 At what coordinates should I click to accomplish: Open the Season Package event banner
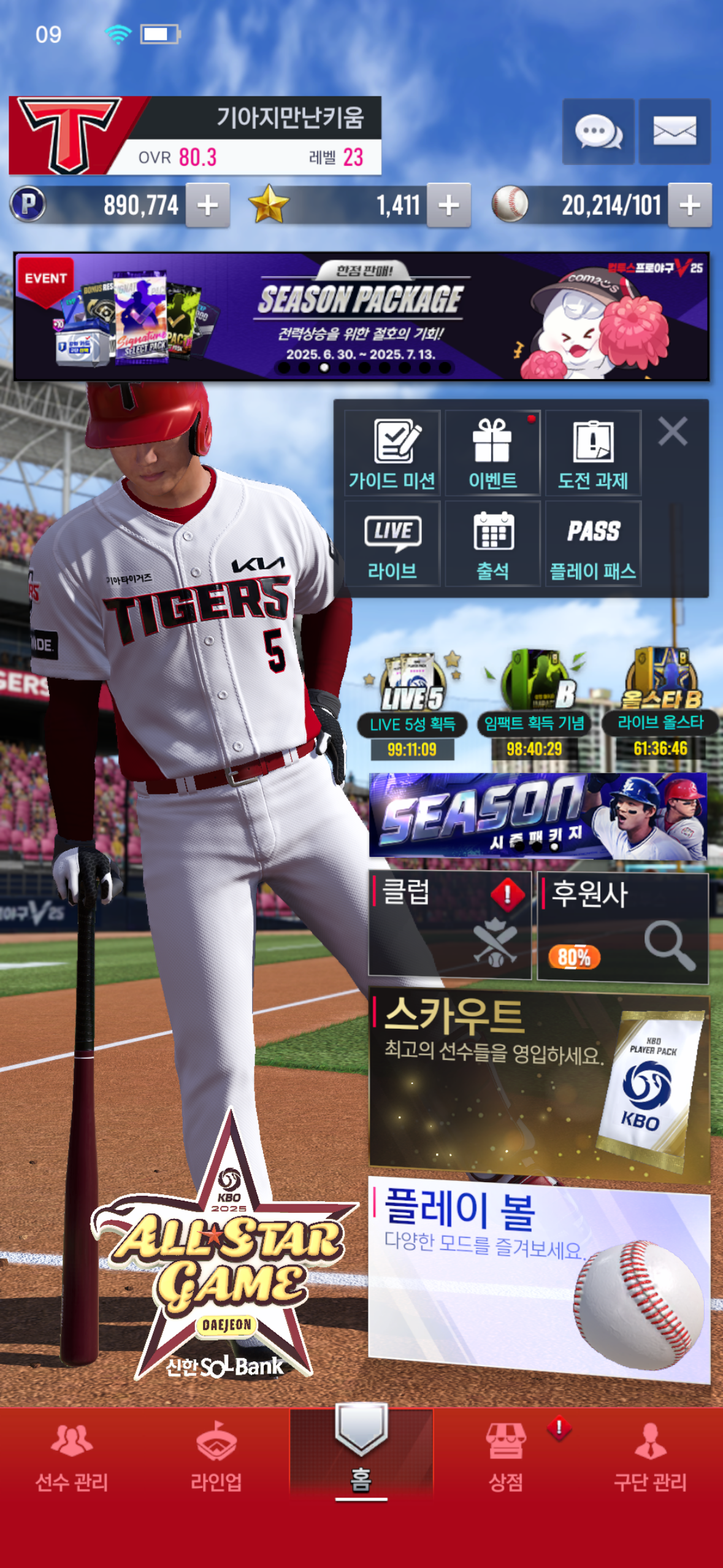point(361,317)
